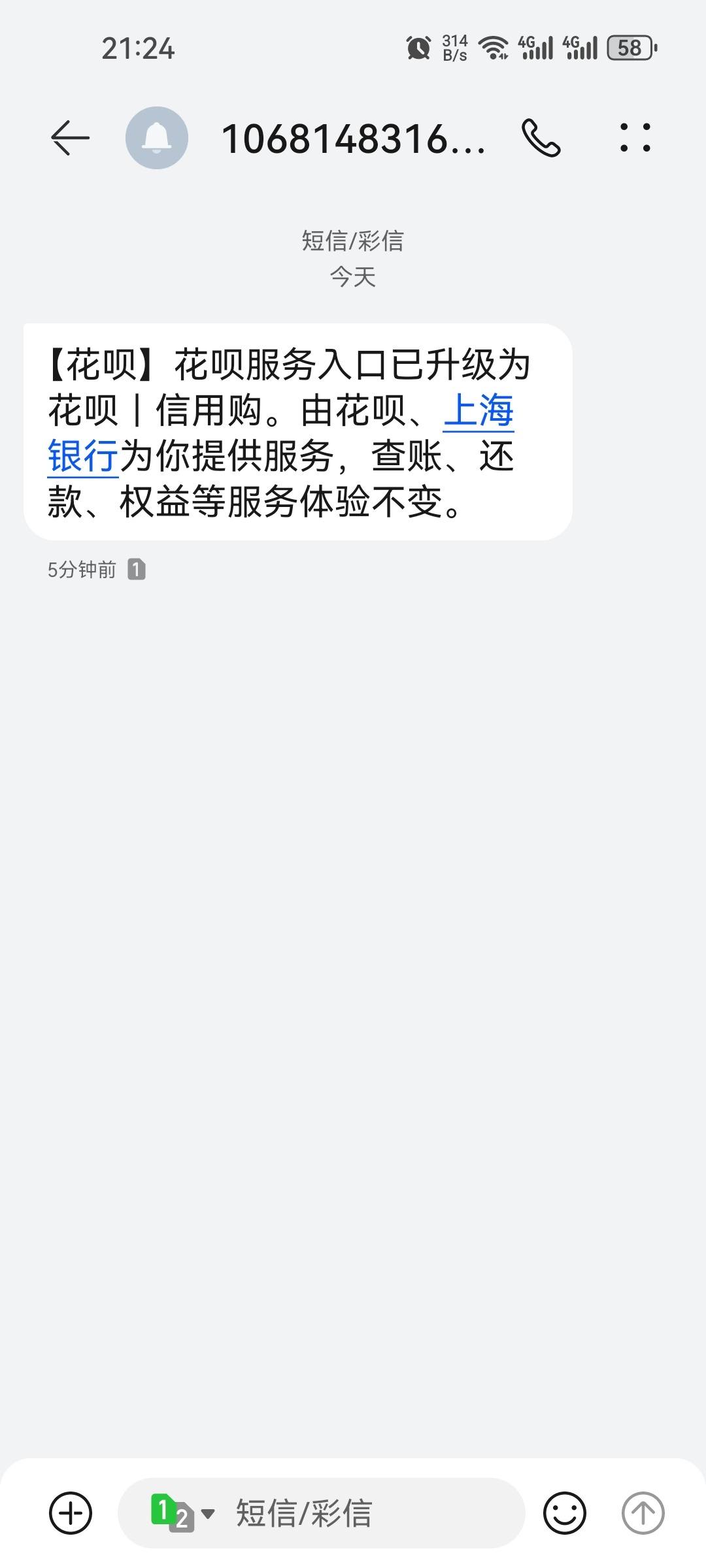Tap the send arrow button
This screenshot has height=1568, width=706.
coord(643,1513)
